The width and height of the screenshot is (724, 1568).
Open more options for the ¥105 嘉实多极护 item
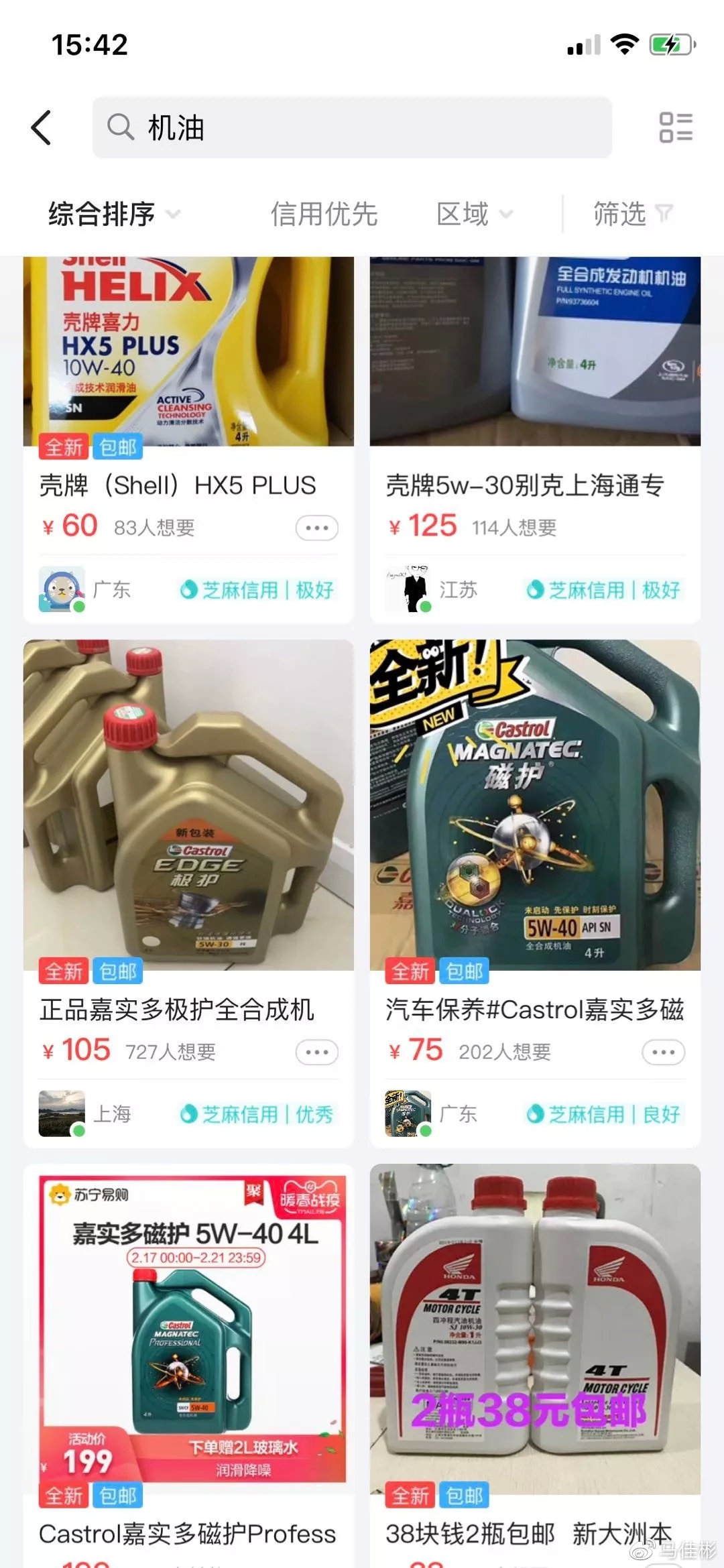click(x=317, y=1052)
